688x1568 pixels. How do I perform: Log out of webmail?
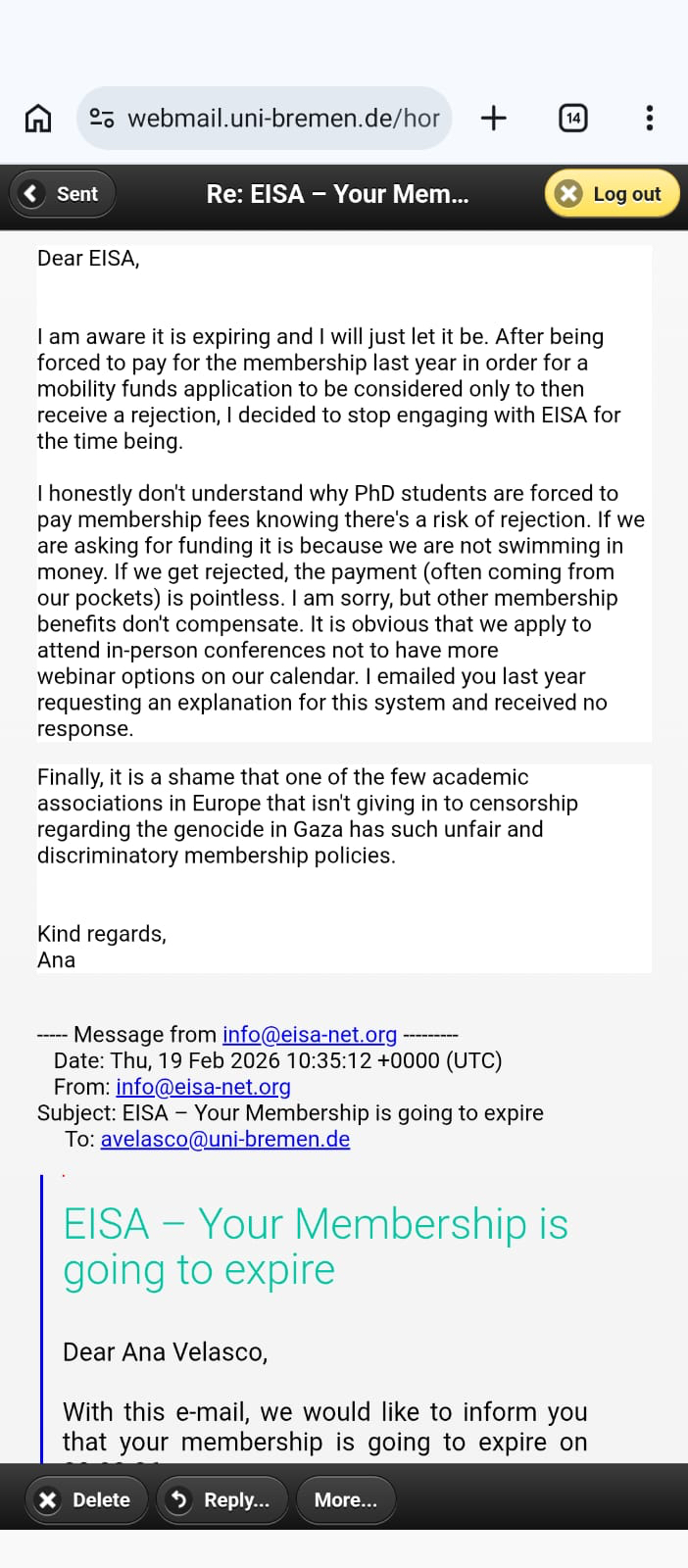(x=612, y=194)
